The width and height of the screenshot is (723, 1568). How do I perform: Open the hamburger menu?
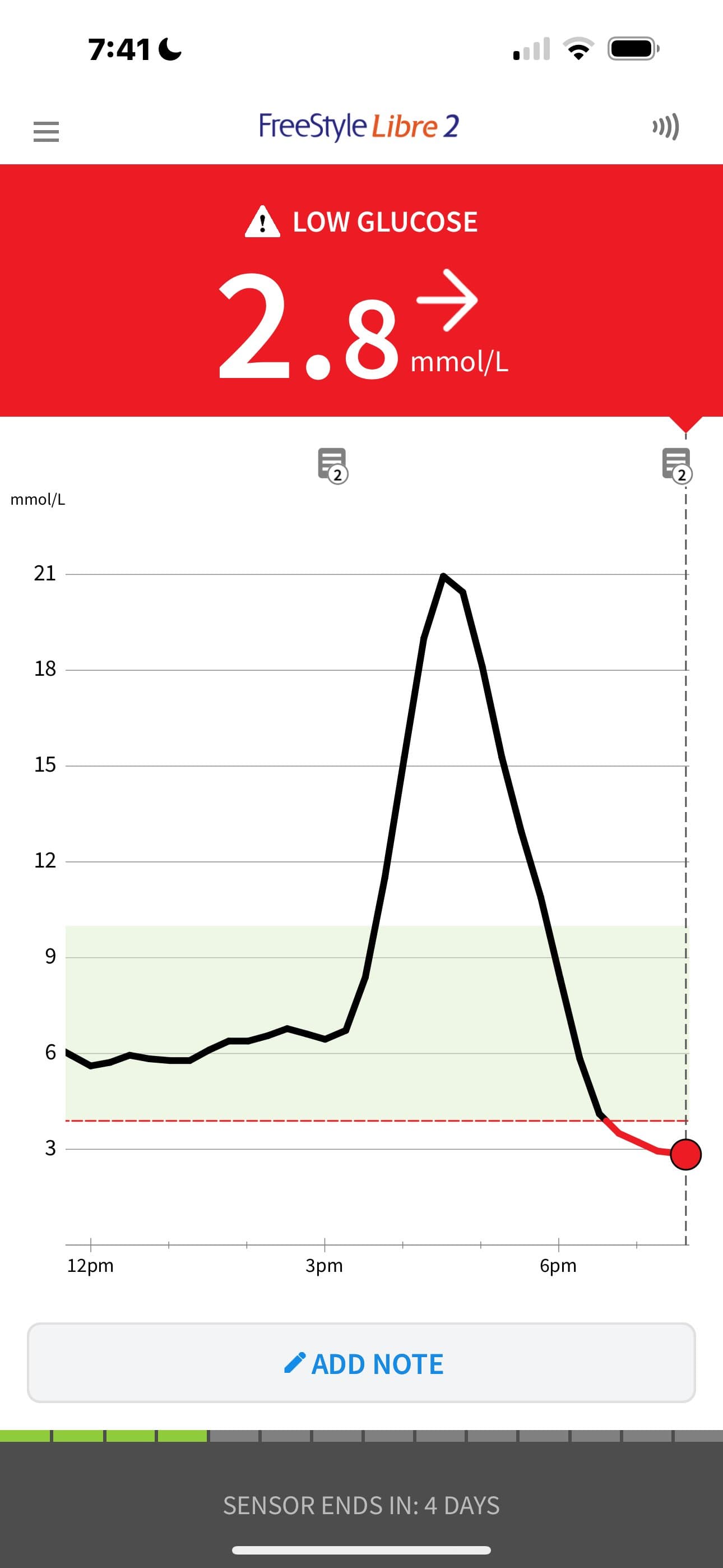[47, 131]
